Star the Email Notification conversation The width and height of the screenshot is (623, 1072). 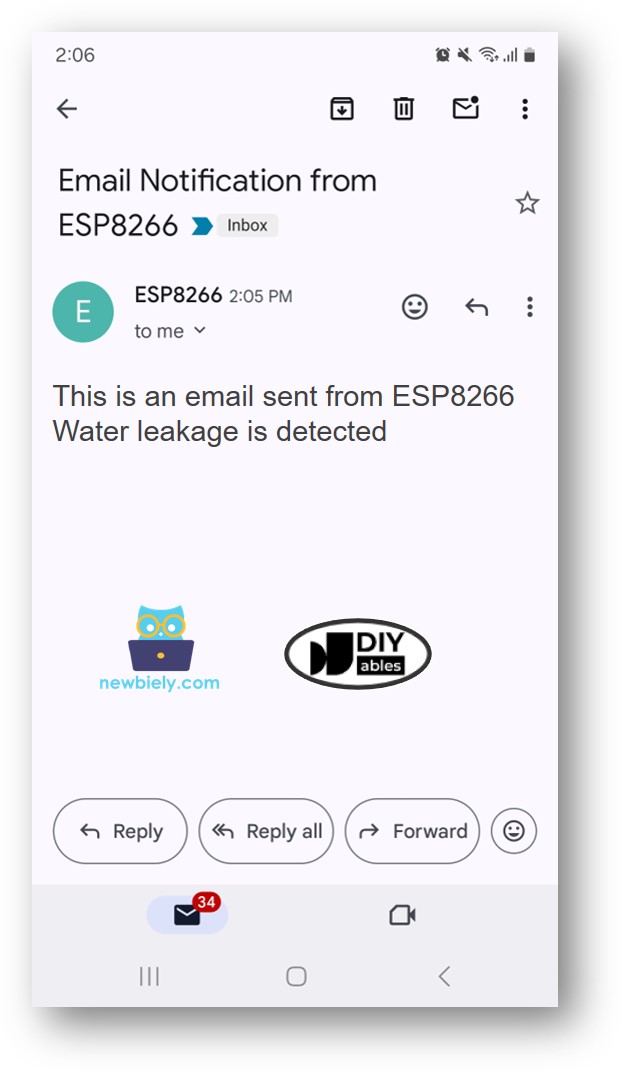coord(527,204)
